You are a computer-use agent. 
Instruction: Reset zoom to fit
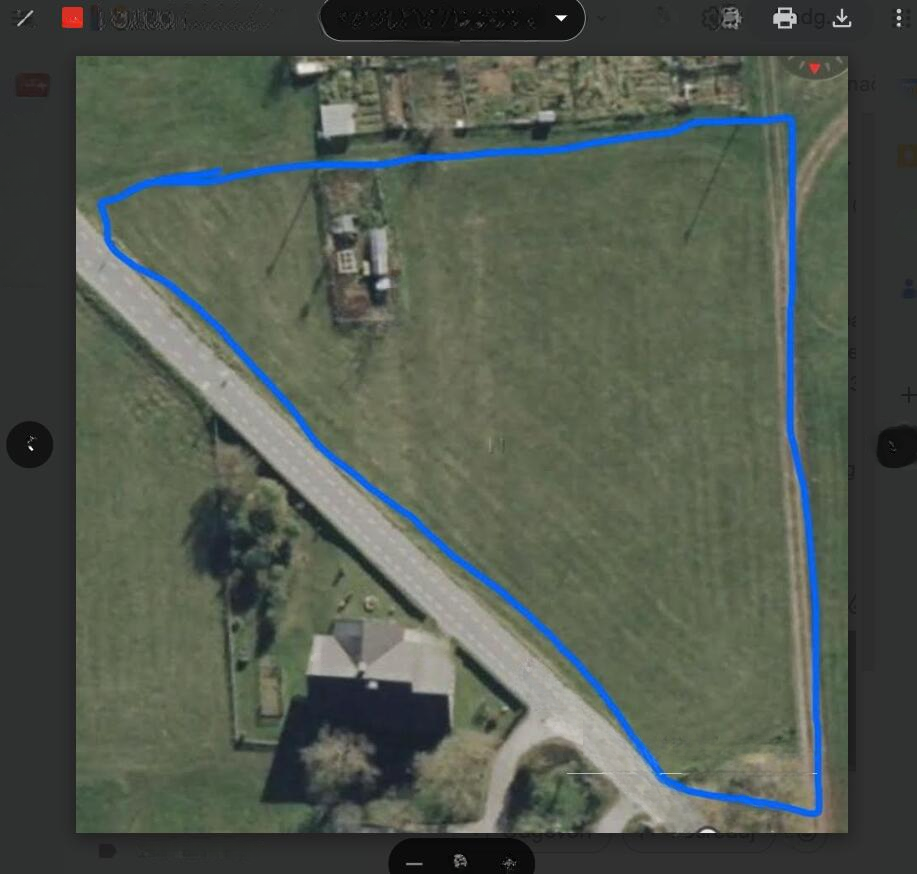point(461,862)
